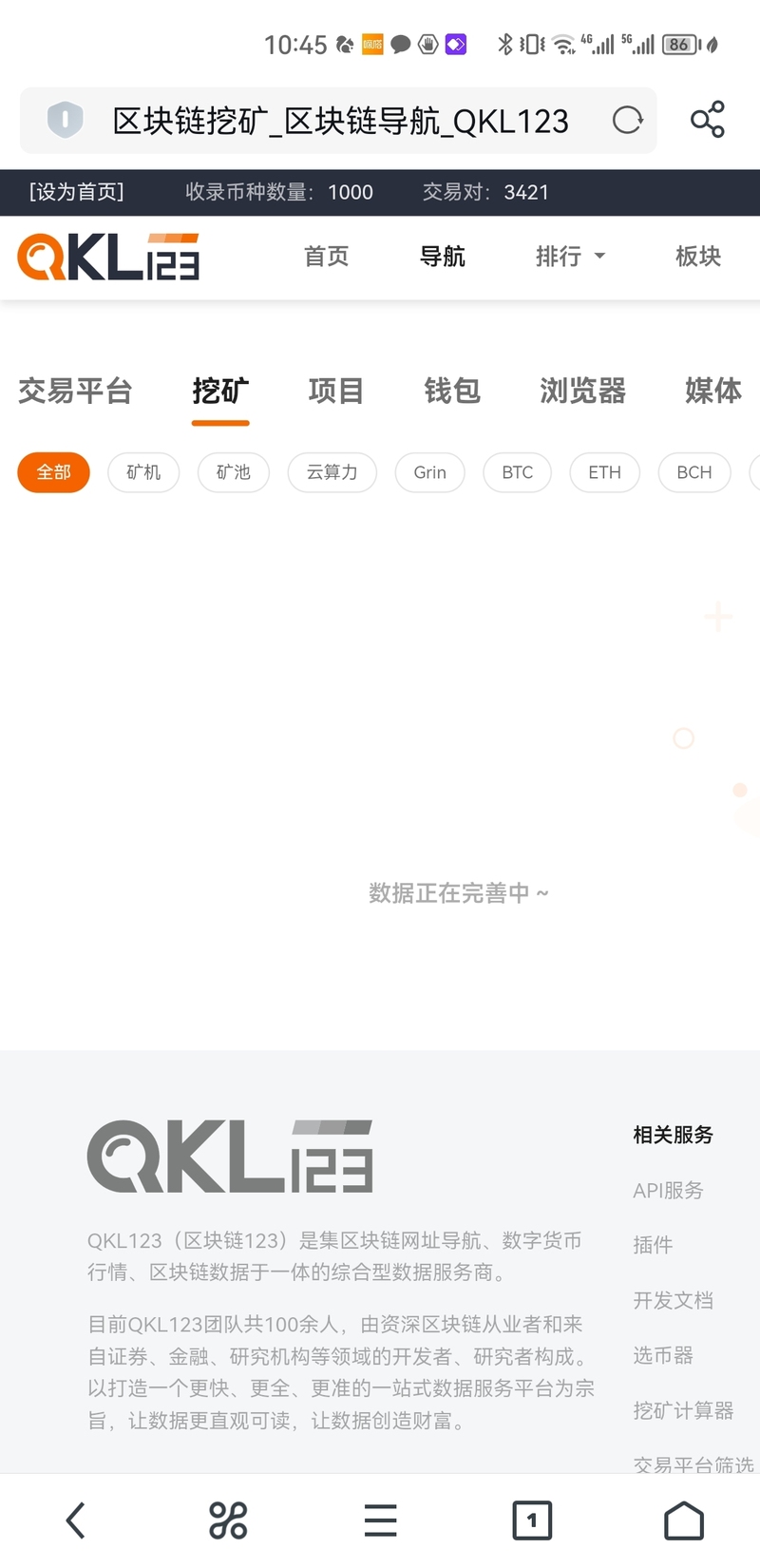Go back using browser back arrow
The image size is (760, 1568).
pyautogui.click(x=76, y=1520)
